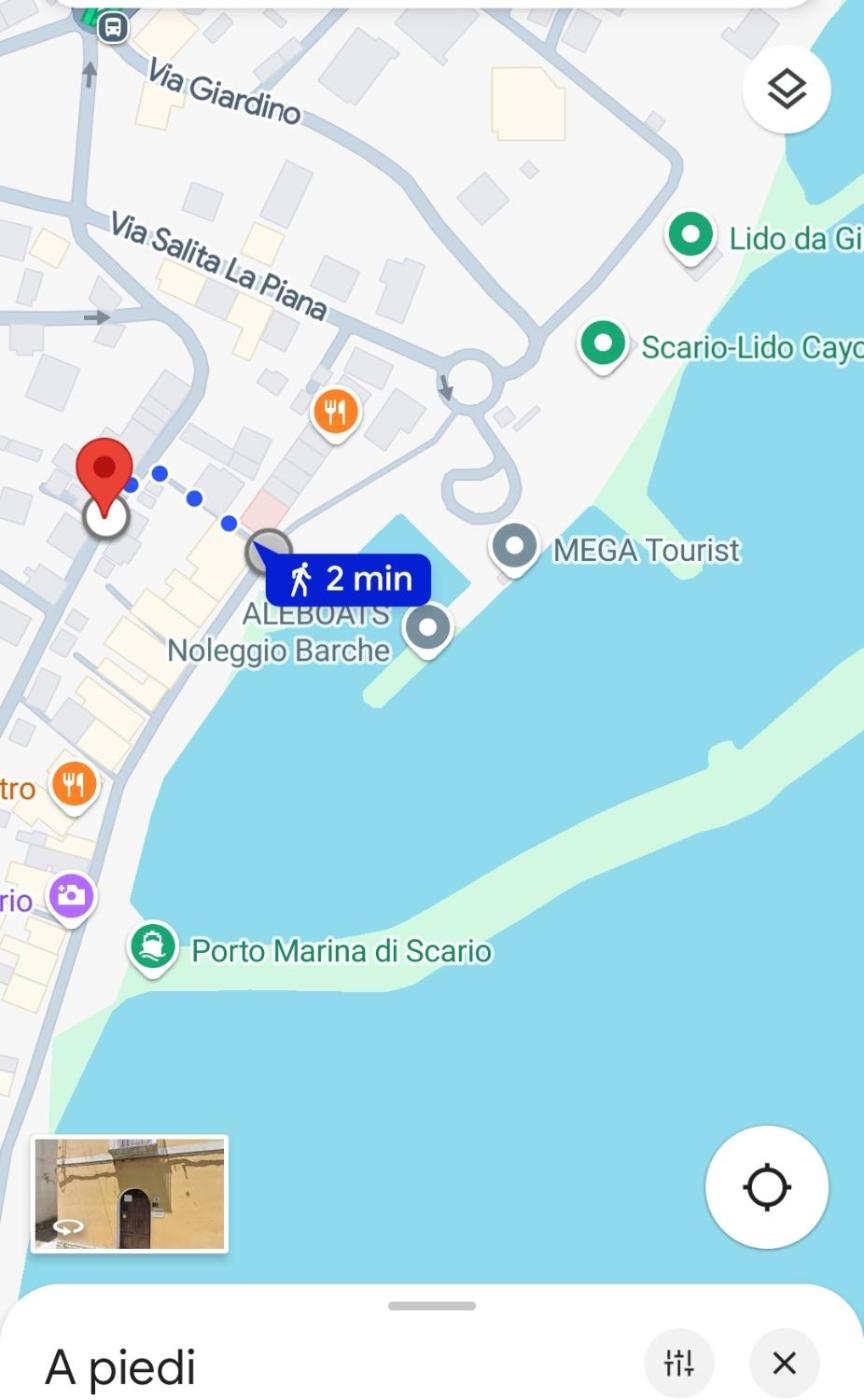864x1400 pixels.
Task: Expand the bottom sheet handle
Action: (432, 1306)
